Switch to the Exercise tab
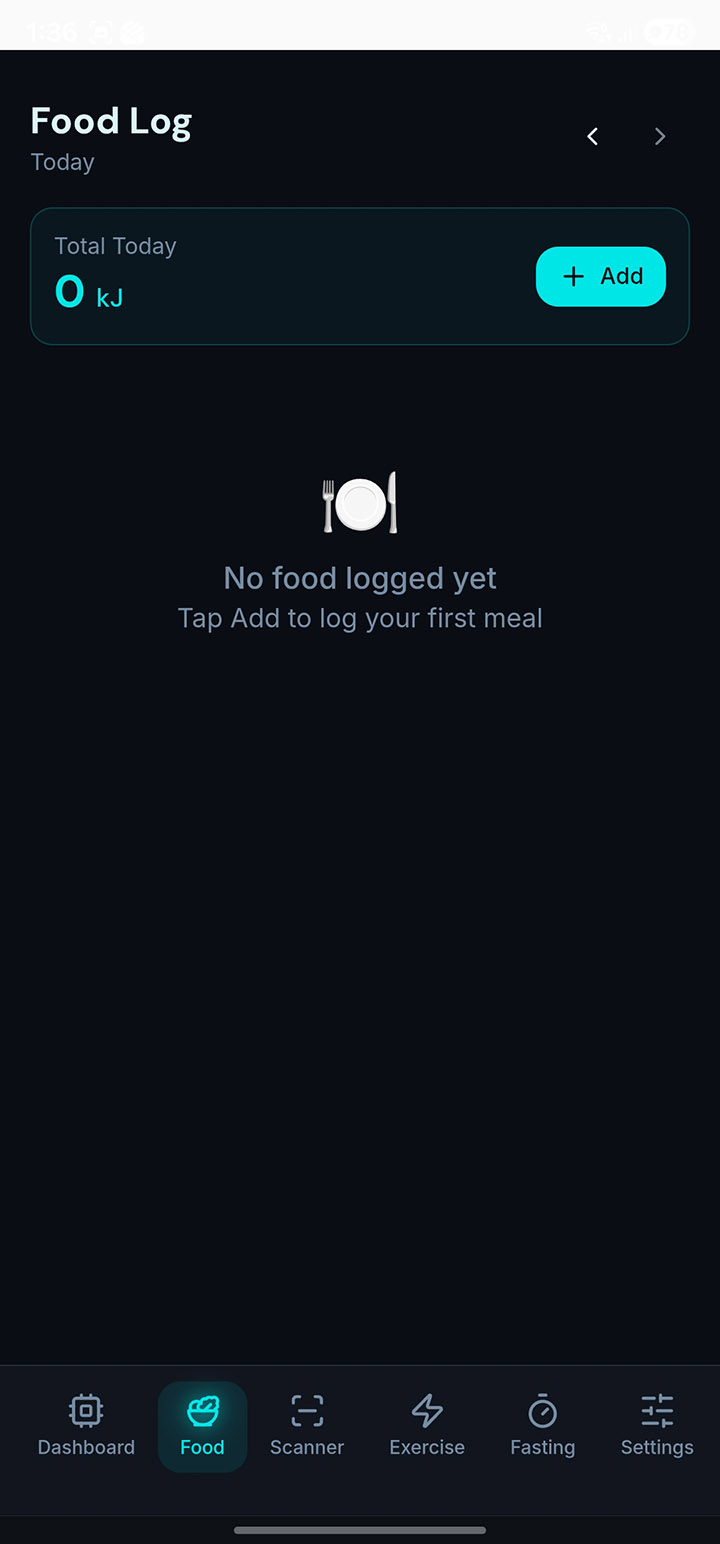 point(427,1425)
